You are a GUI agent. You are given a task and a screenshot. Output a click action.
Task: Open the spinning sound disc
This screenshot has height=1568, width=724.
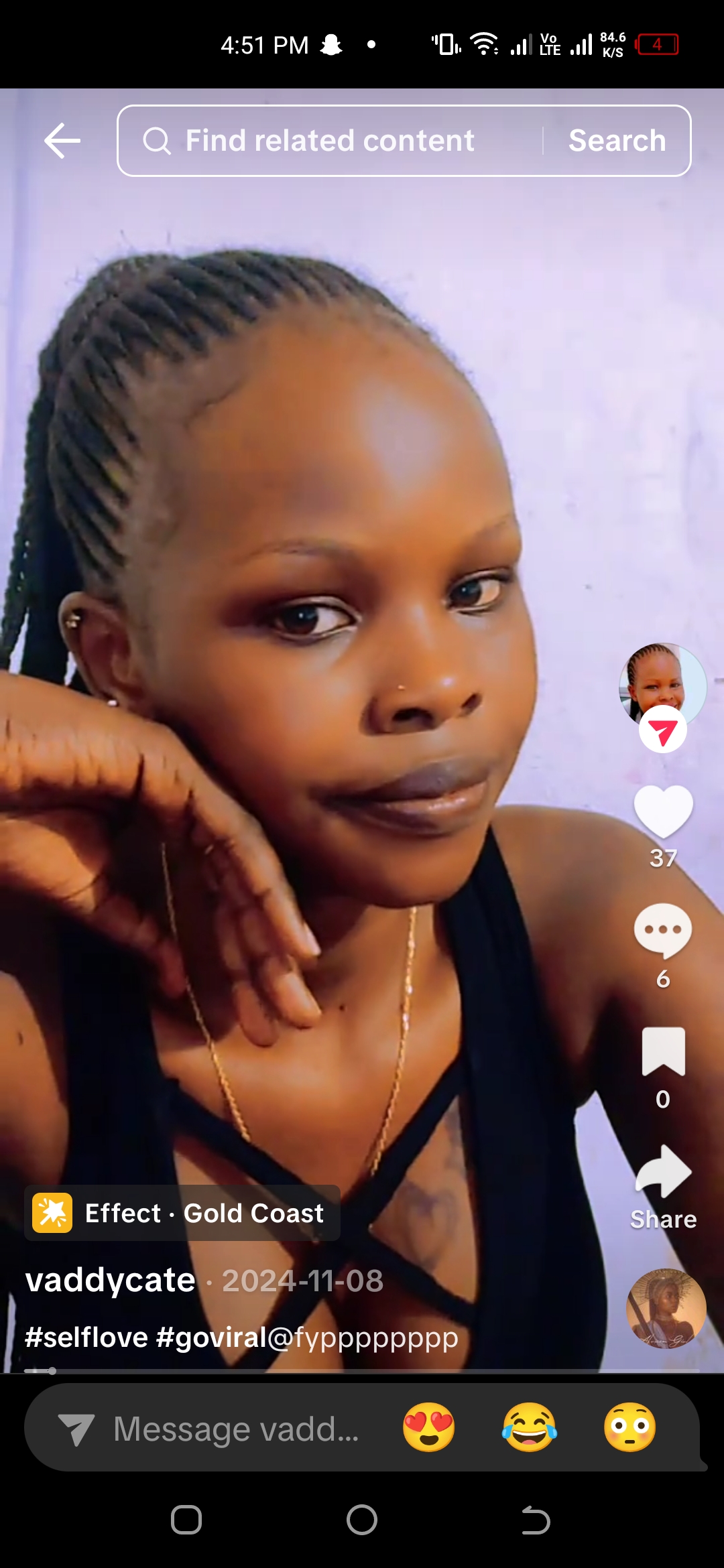666,1309
